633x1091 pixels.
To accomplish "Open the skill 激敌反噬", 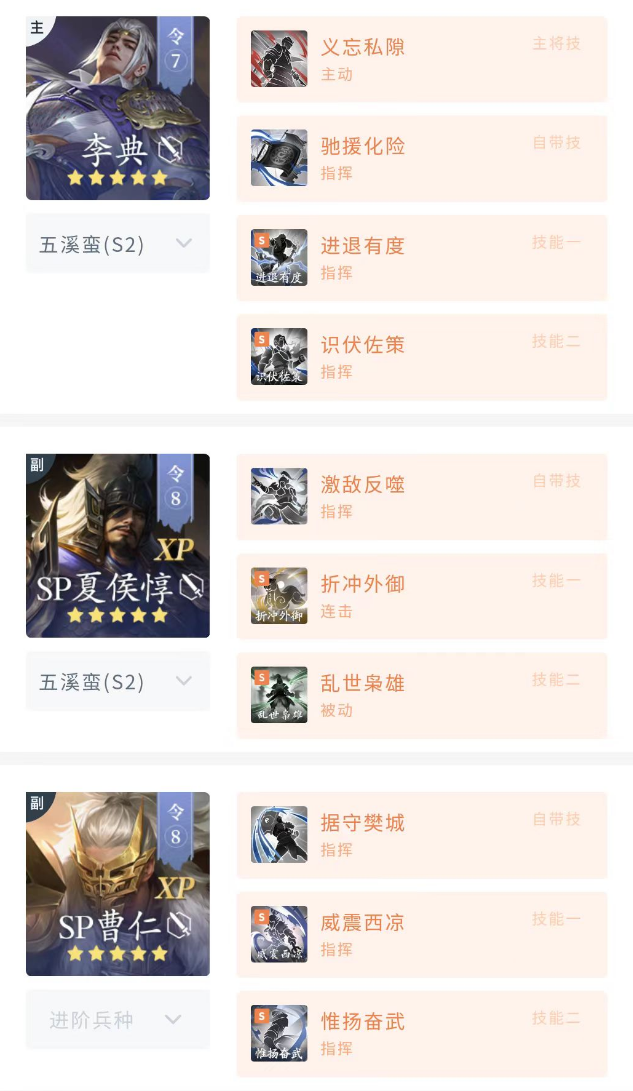I will [421, 496].
